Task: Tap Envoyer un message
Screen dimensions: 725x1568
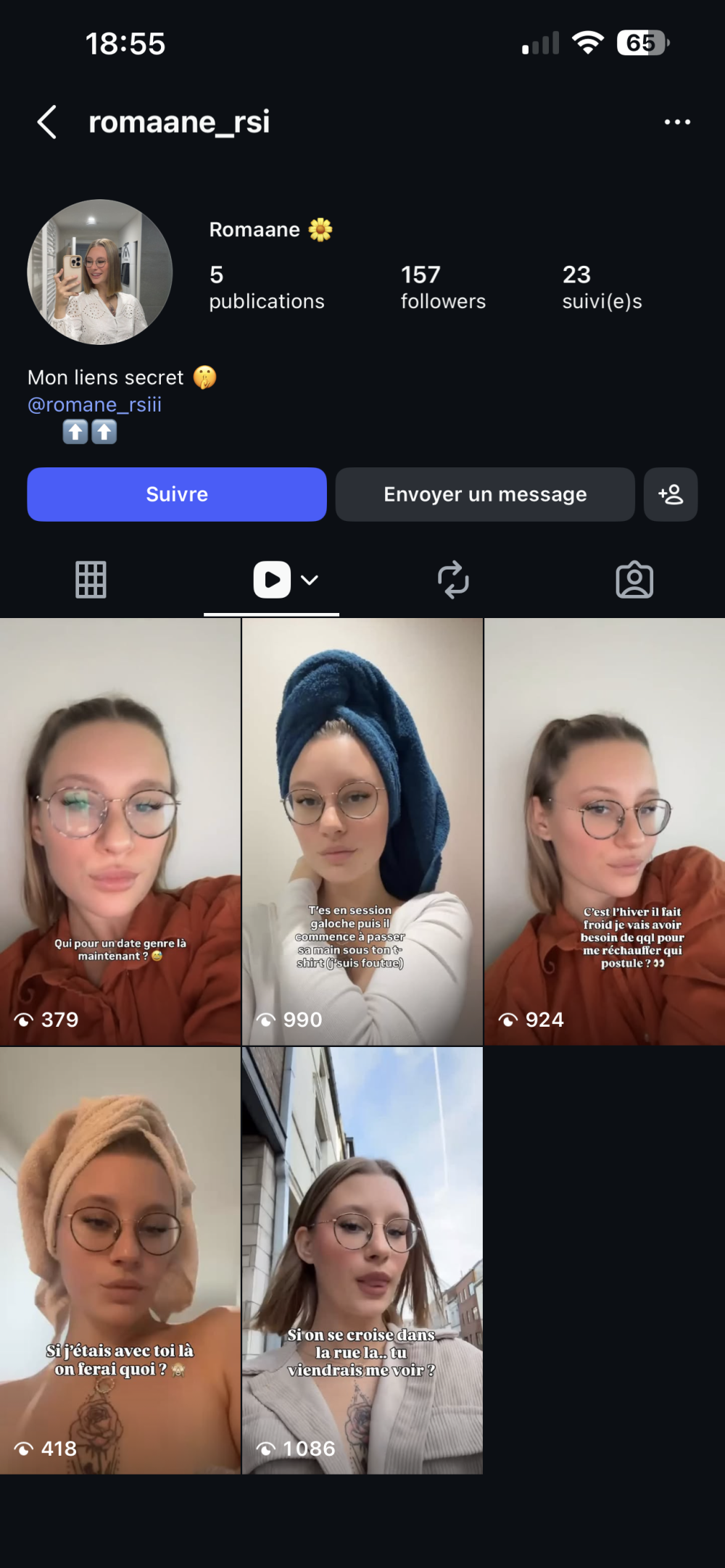Action: pos(485,494)
